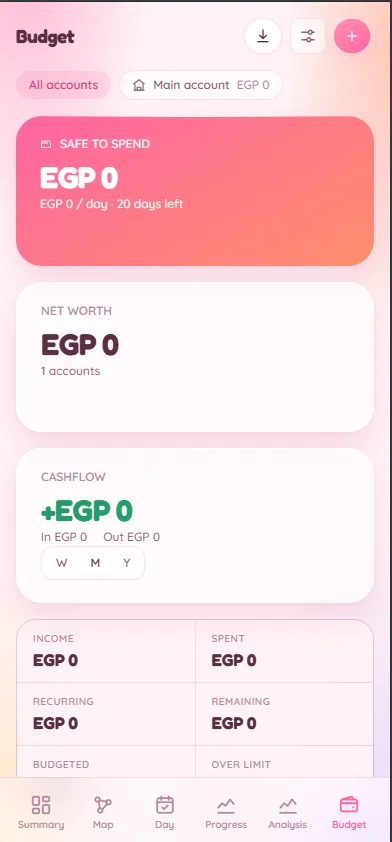Add a new entry with plus button

coord(352,37)
